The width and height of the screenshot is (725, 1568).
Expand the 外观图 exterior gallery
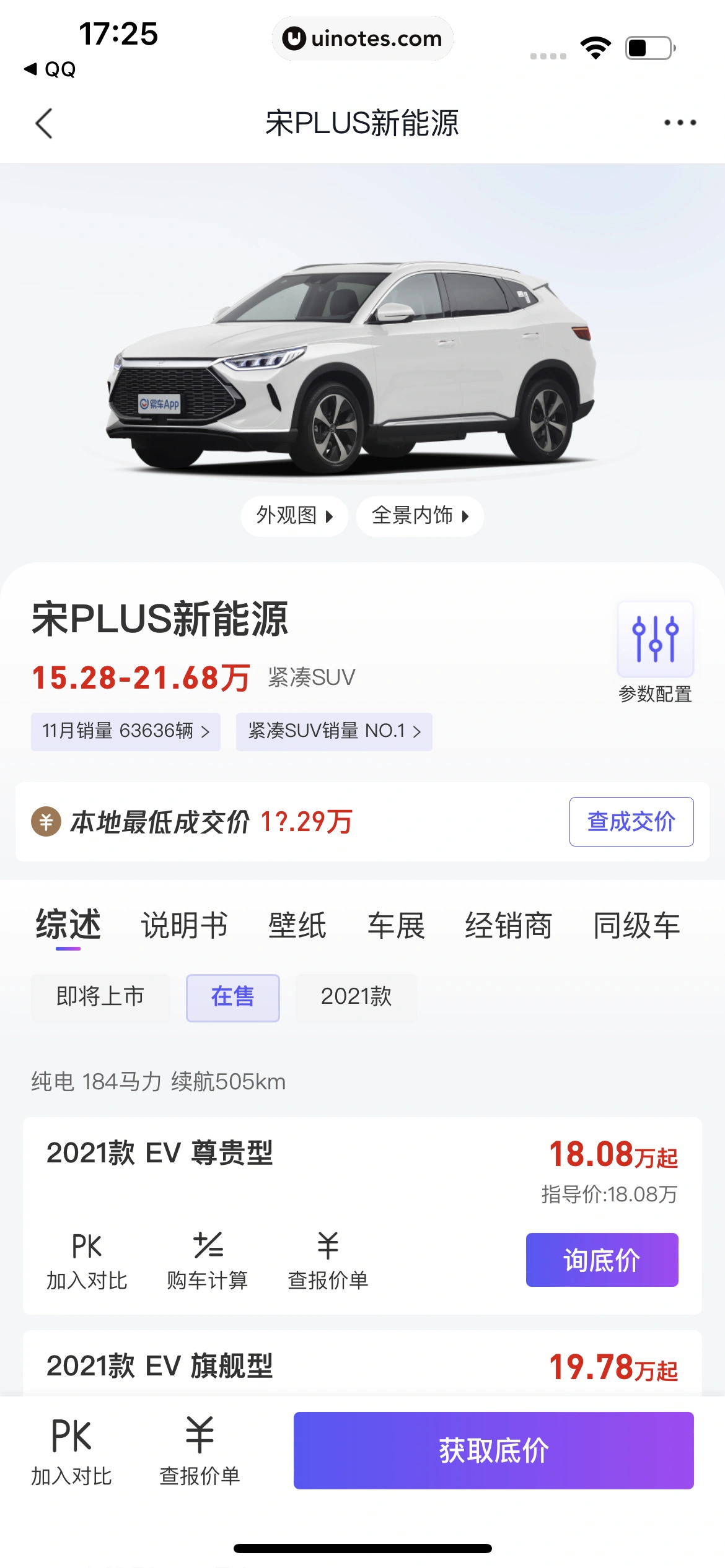click(294, 516)
